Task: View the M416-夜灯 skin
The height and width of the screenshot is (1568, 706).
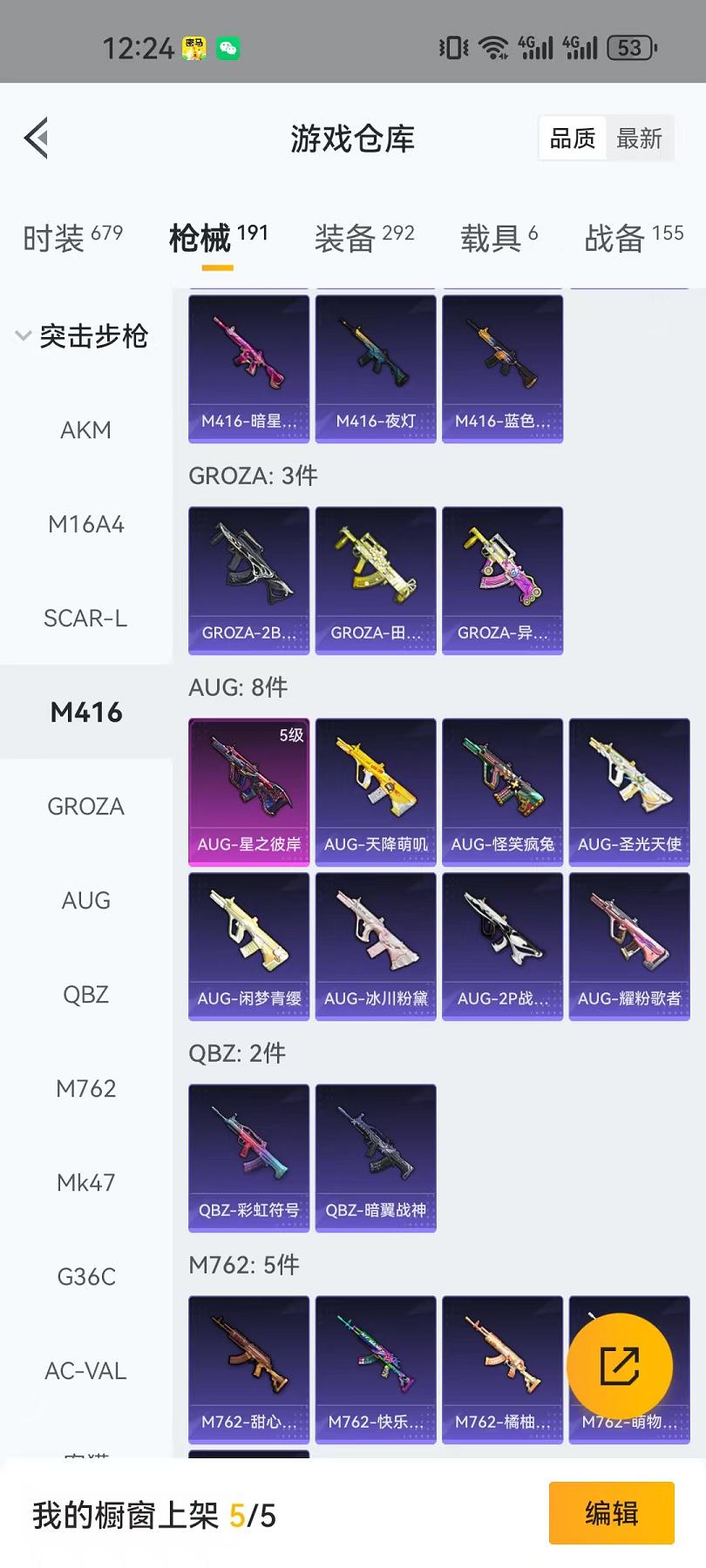Action: (x=376, y=368)
